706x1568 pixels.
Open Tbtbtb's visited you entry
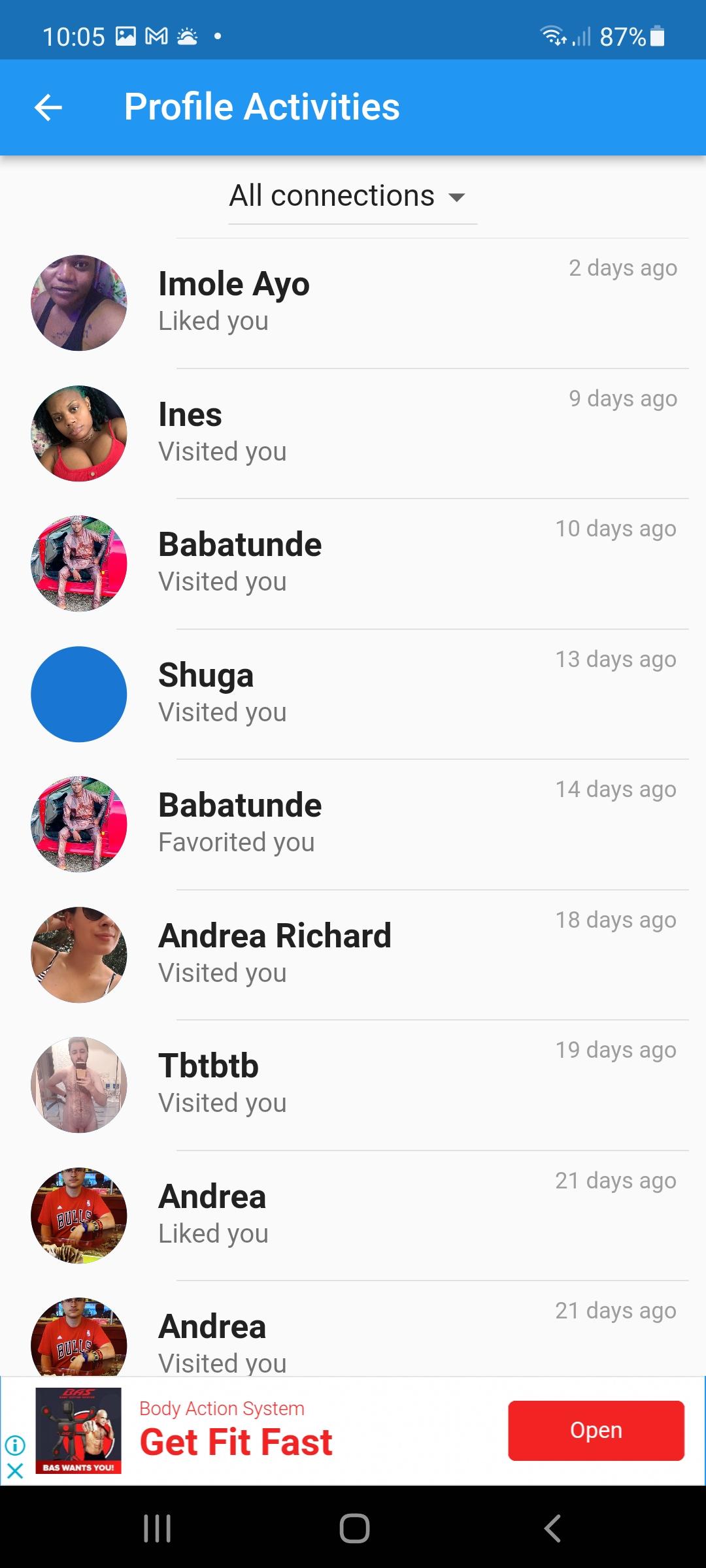point(353,1085)
